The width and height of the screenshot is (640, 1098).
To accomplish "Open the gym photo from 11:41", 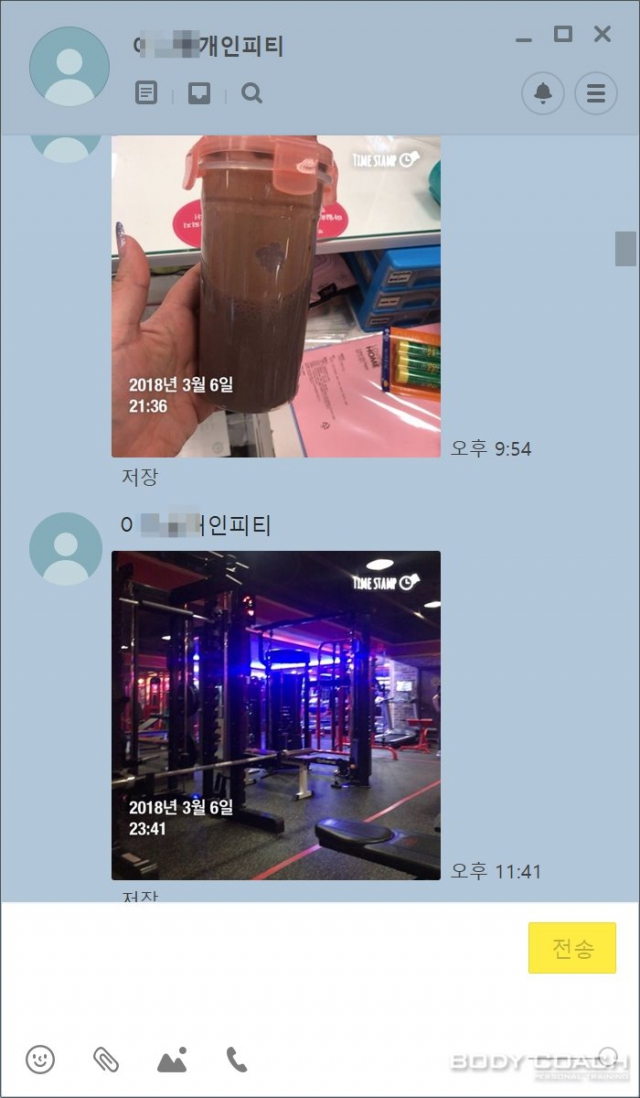I will click(x=276, y=715).
